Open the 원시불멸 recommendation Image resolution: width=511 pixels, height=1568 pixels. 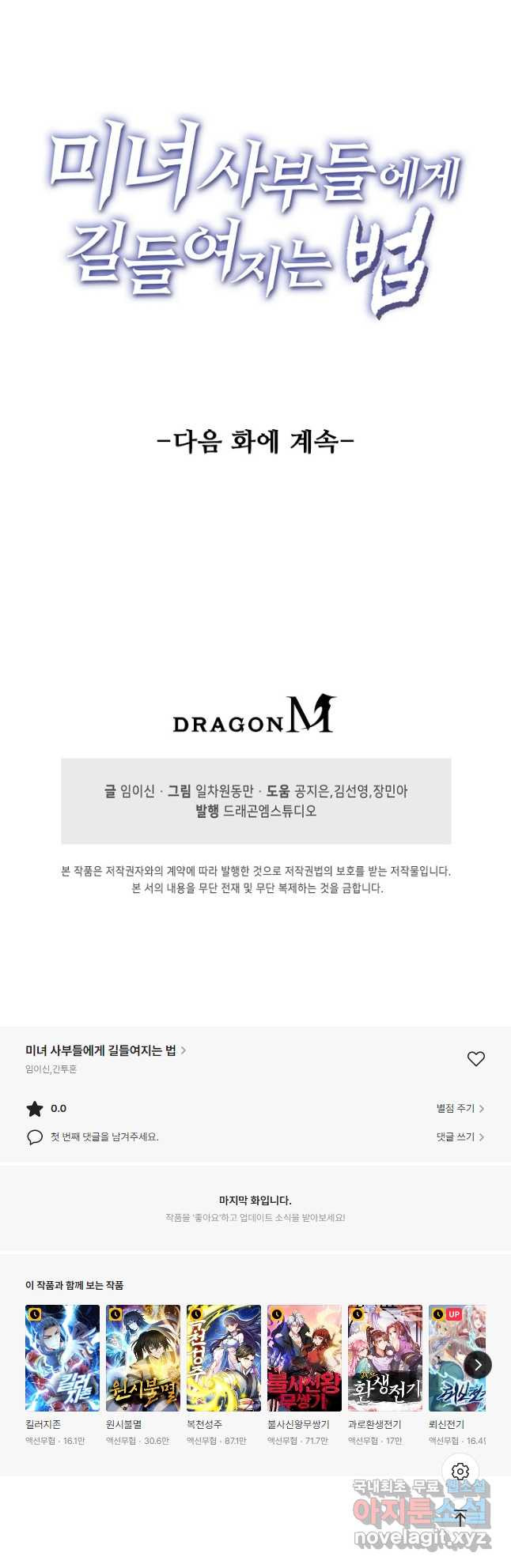click(x=143, y=1358)
